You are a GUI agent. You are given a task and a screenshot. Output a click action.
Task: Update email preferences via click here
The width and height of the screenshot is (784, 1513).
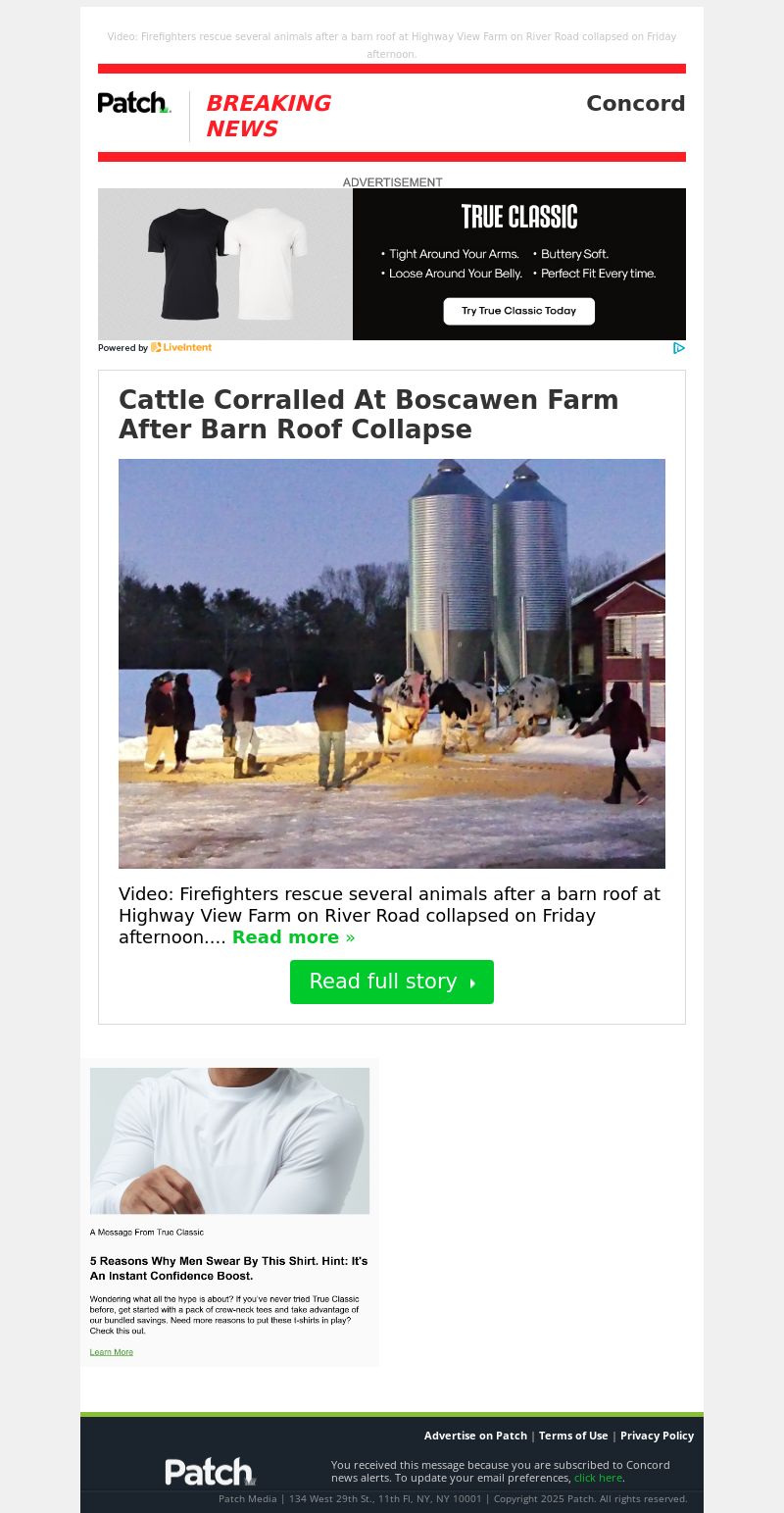coord(598,1478)
